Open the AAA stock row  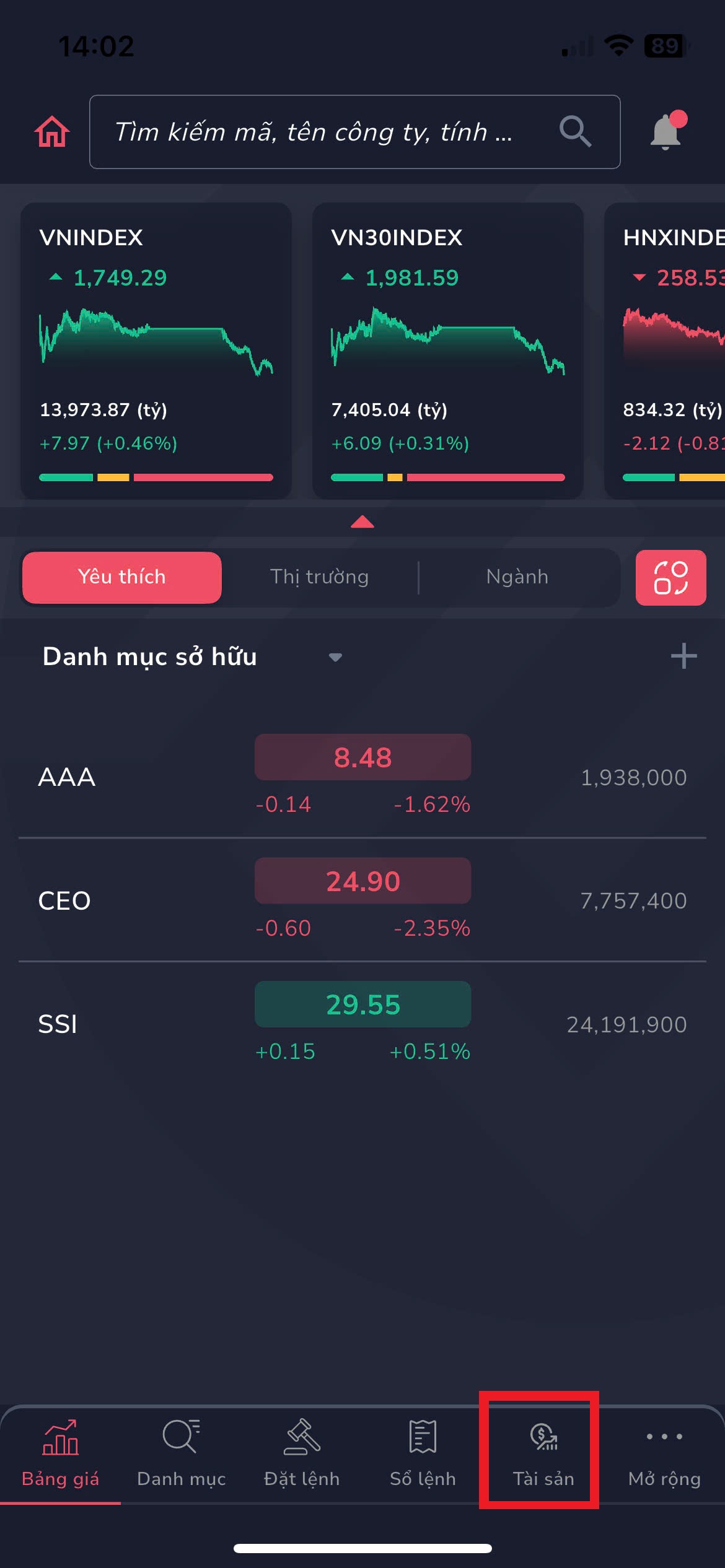(x=362, y=777)
